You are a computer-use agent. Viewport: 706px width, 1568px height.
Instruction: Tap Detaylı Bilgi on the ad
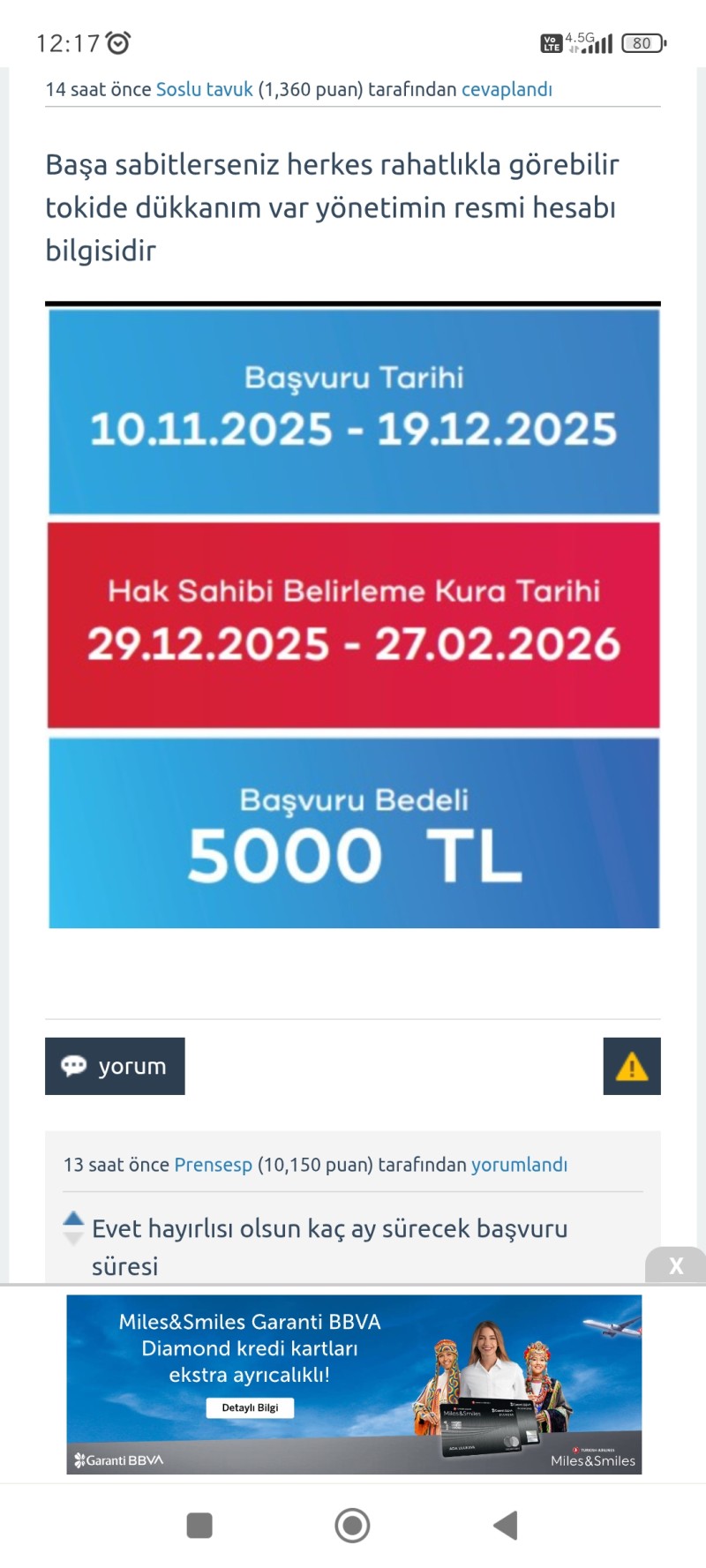250,1407
